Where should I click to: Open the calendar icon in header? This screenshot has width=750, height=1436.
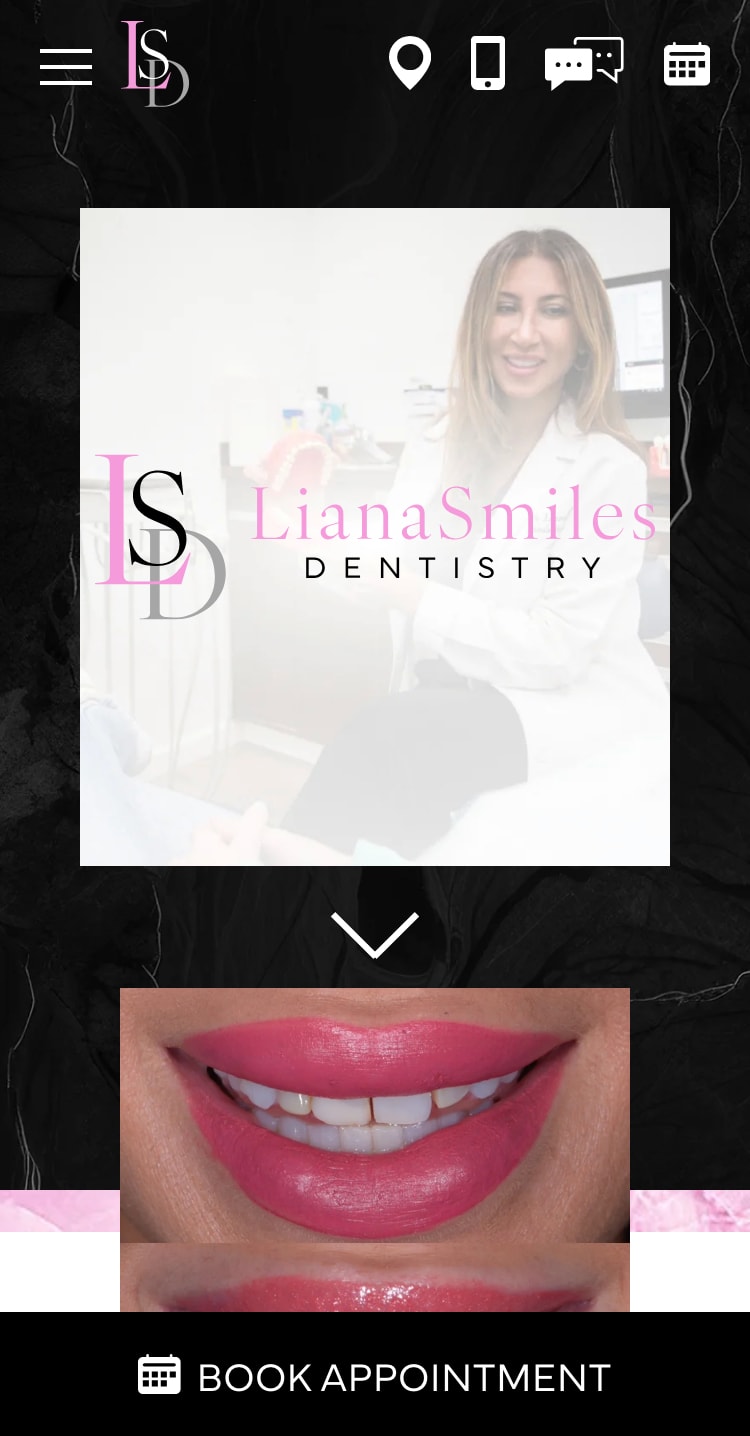687,64
